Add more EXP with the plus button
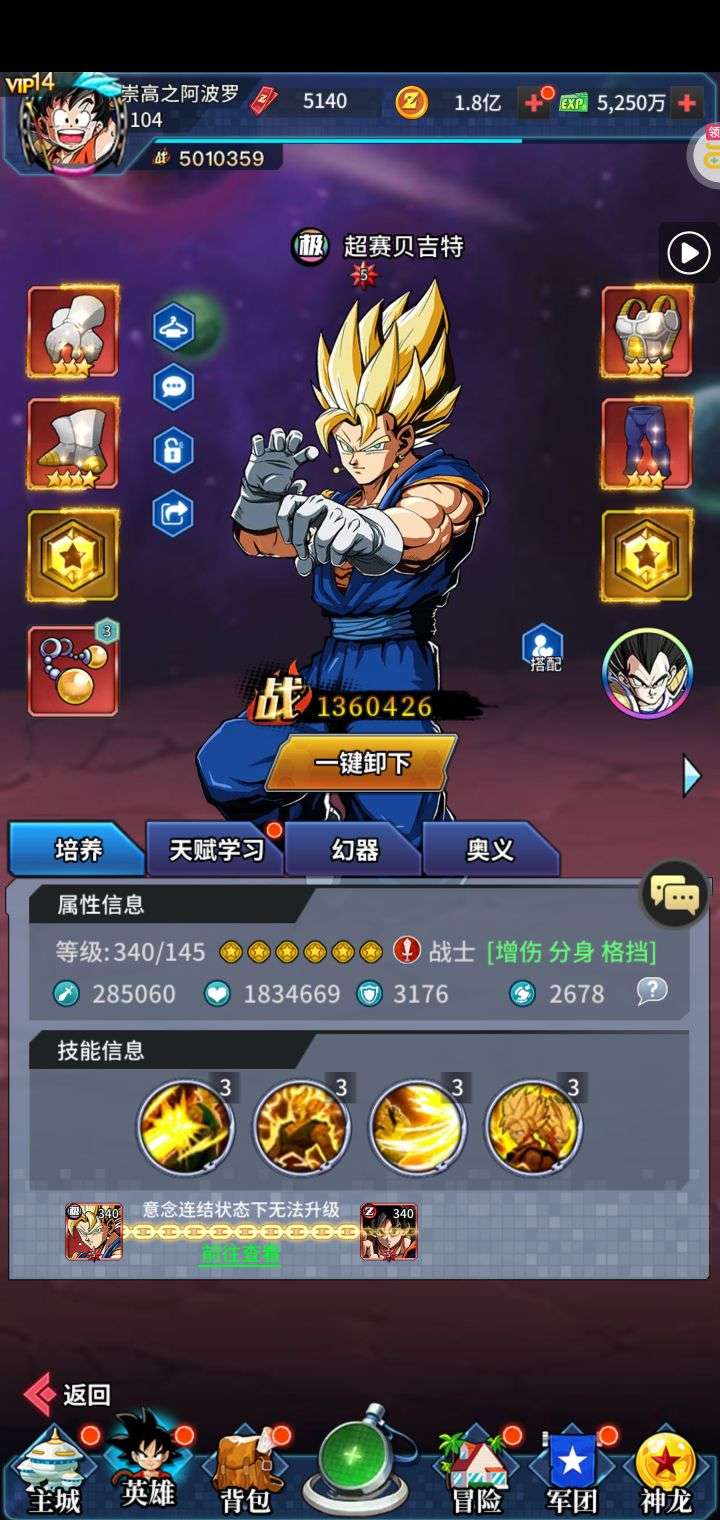The width and height of the screenshot is (720, 1520). pos(687,102)
